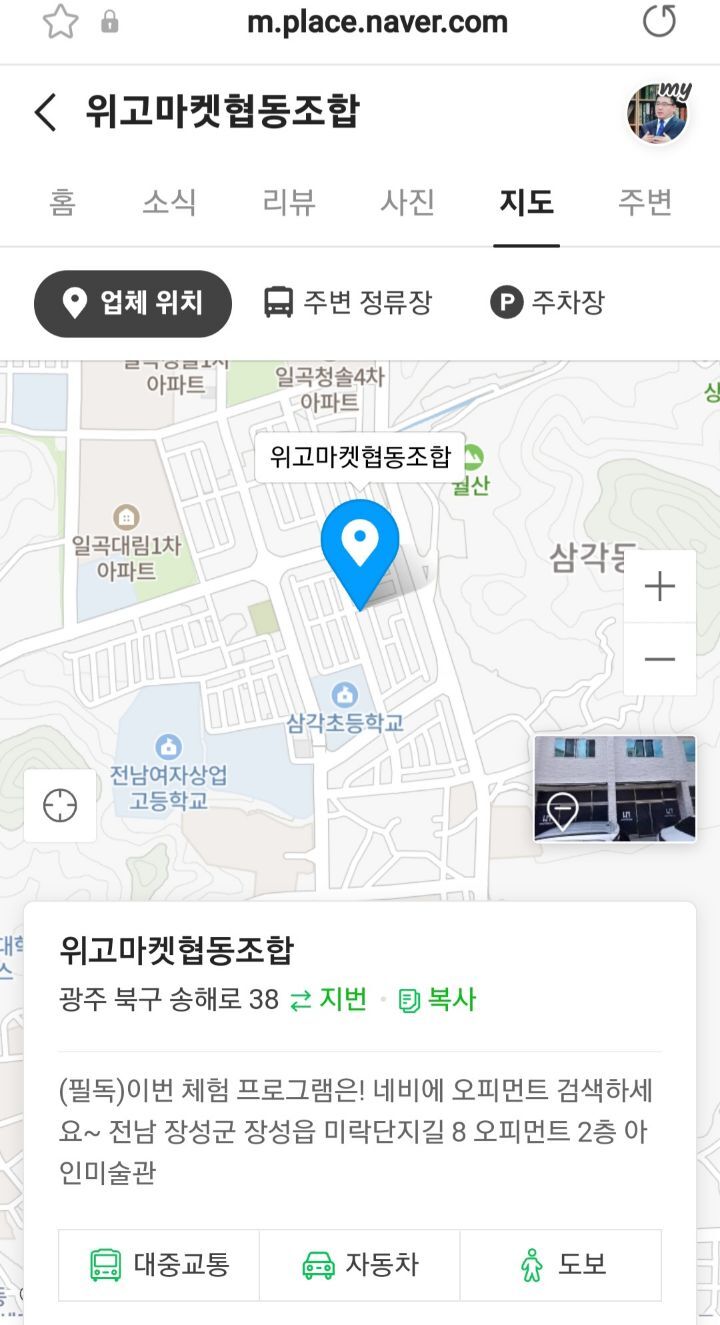Go back from 위고마켓협동조합 page
Screen dimensions: 720x1325
pyautogui.click(x=45, y=112)
